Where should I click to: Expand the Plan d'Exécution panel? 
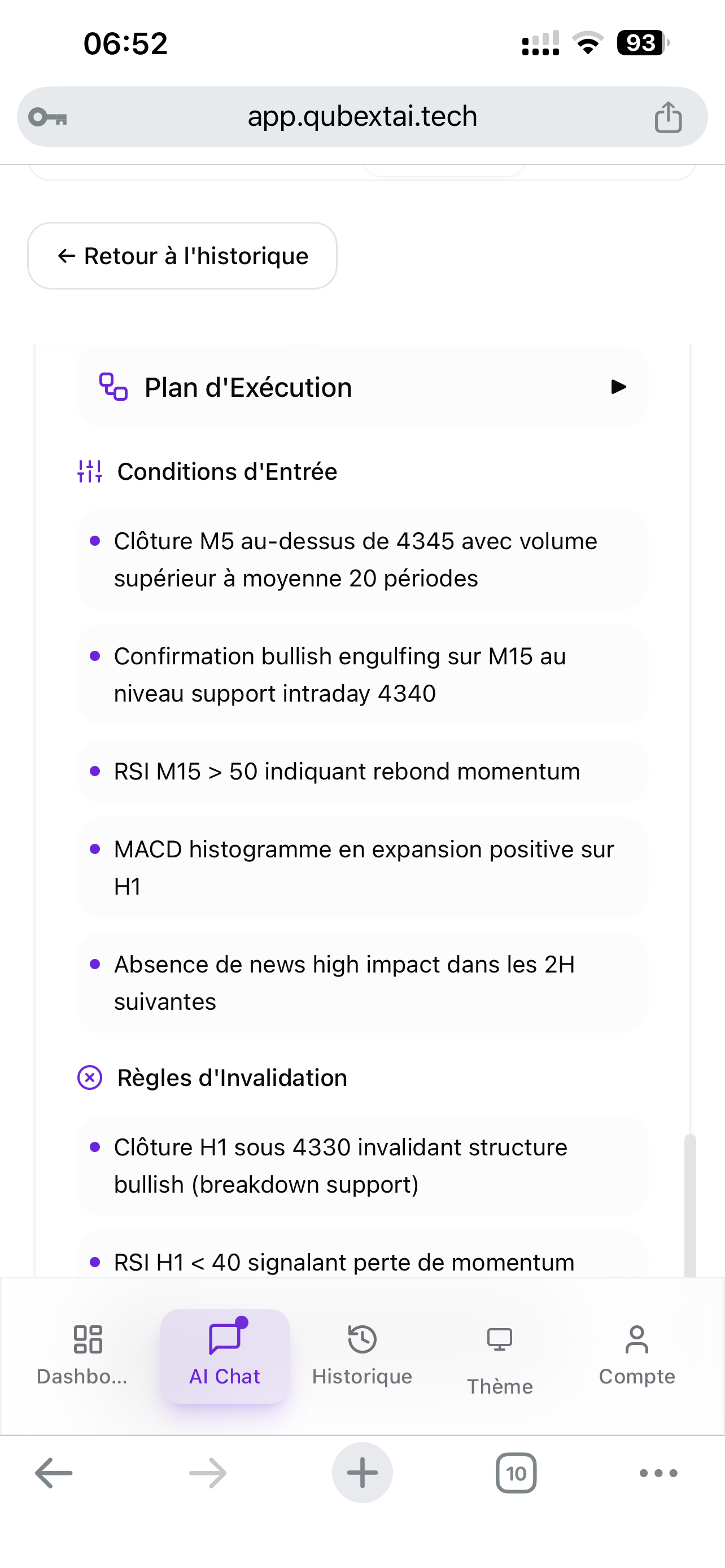(618, 387)
